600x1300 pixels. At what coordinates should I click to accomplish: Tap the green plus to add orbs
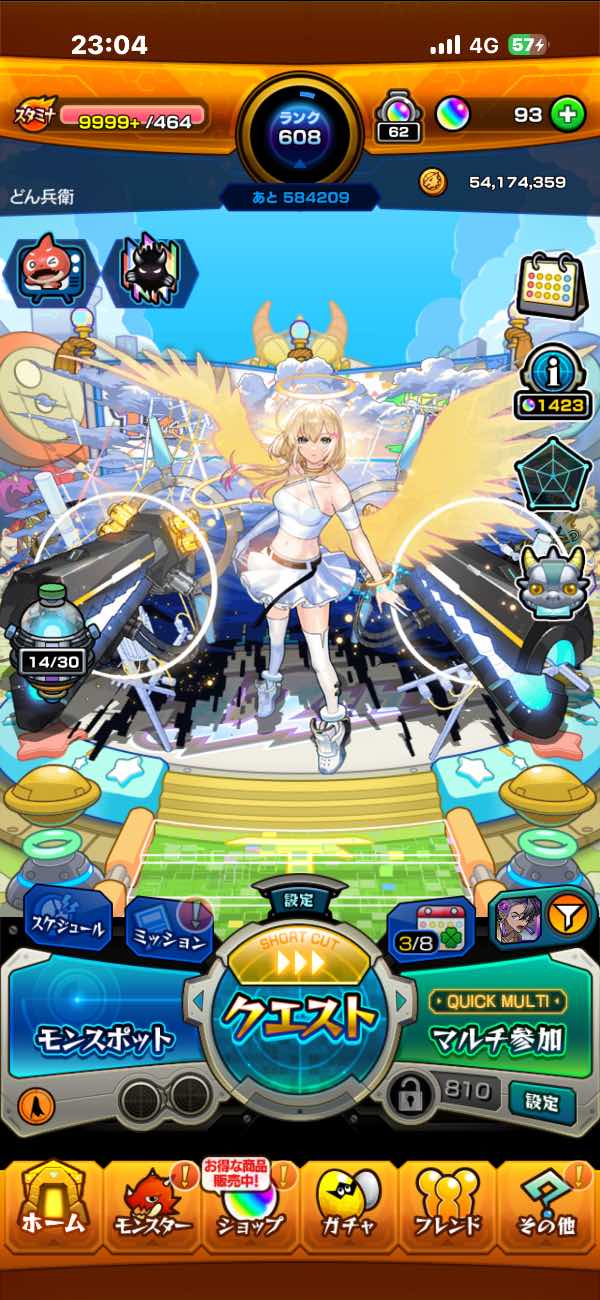567,114
